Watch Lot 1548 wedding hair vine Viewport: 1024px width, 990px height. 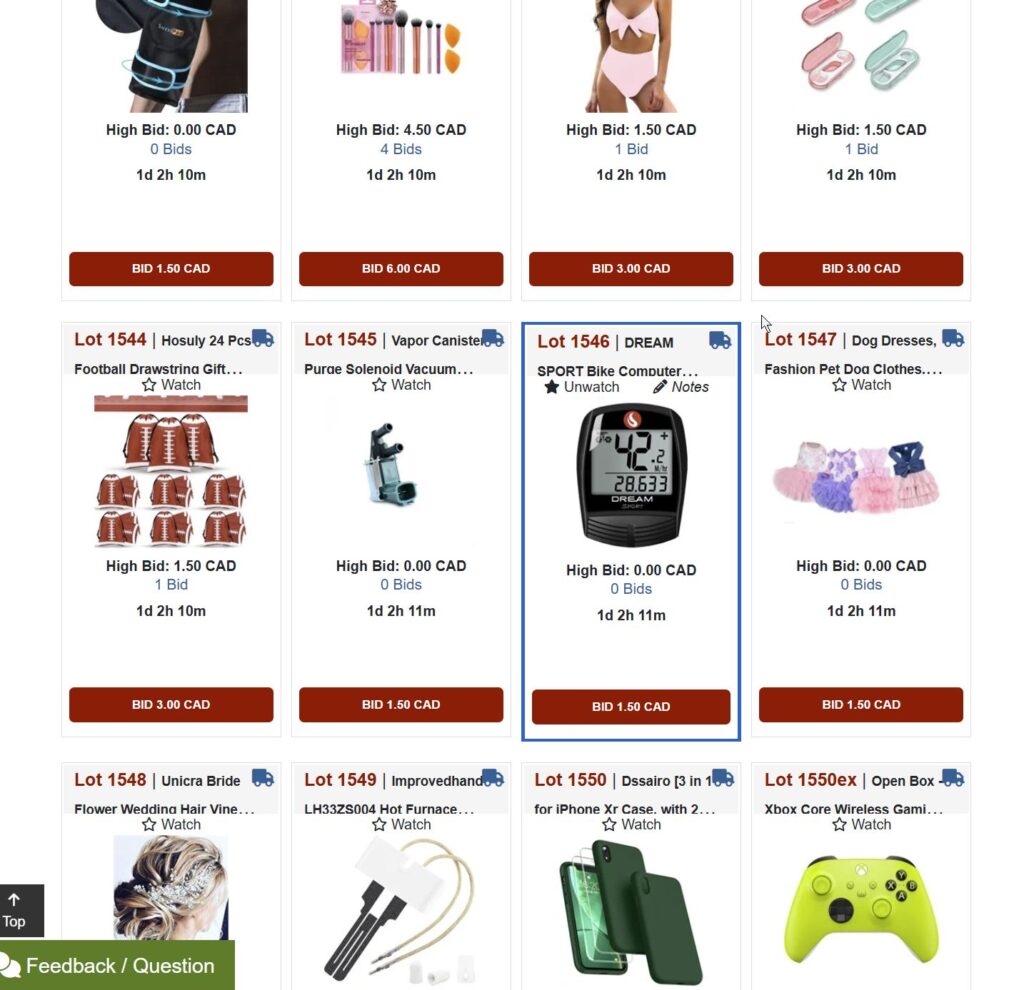pyautogui.click(x=171, y=825)
